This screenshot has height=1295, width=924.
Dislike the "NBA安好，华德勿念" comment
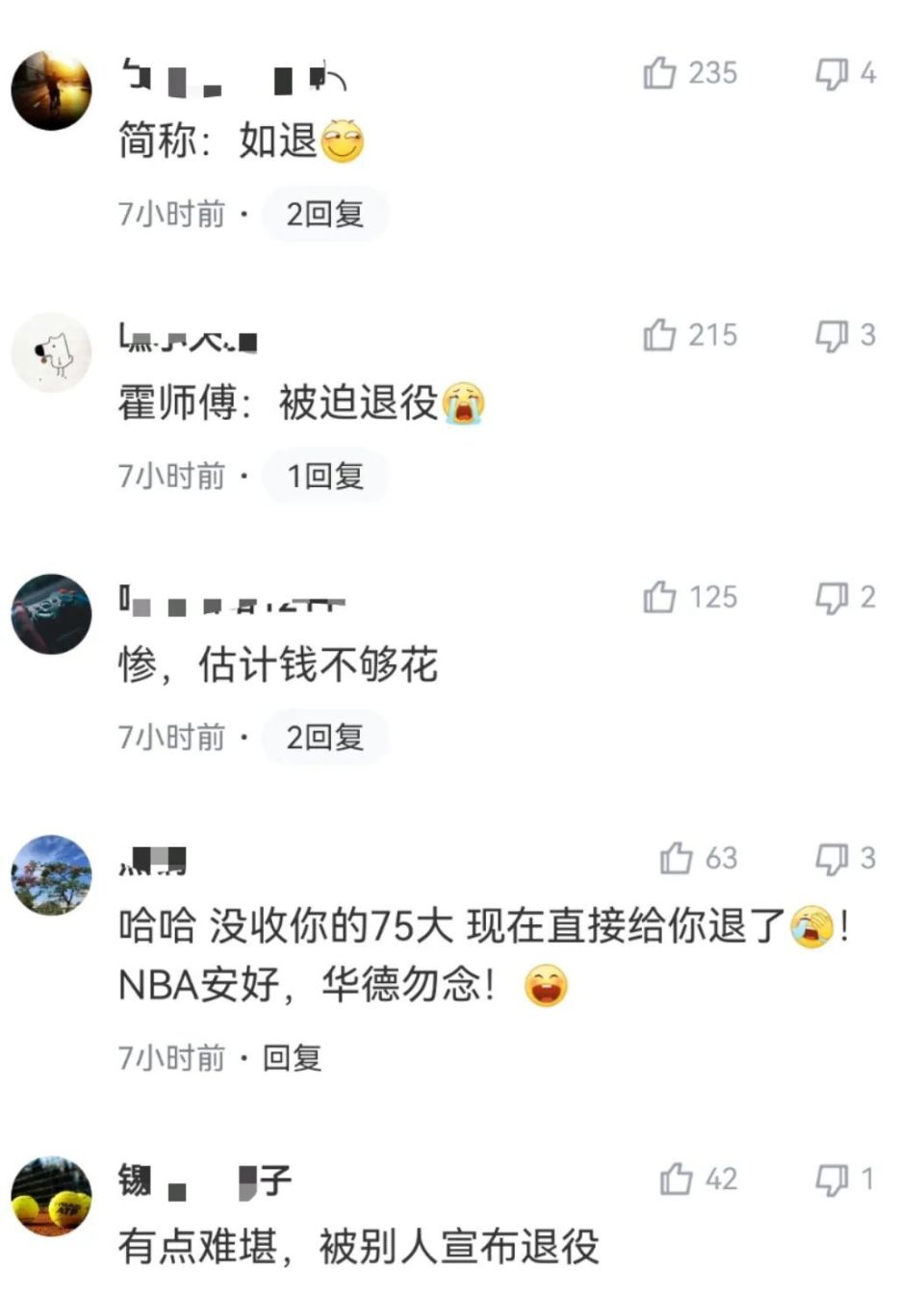point(832,858)
